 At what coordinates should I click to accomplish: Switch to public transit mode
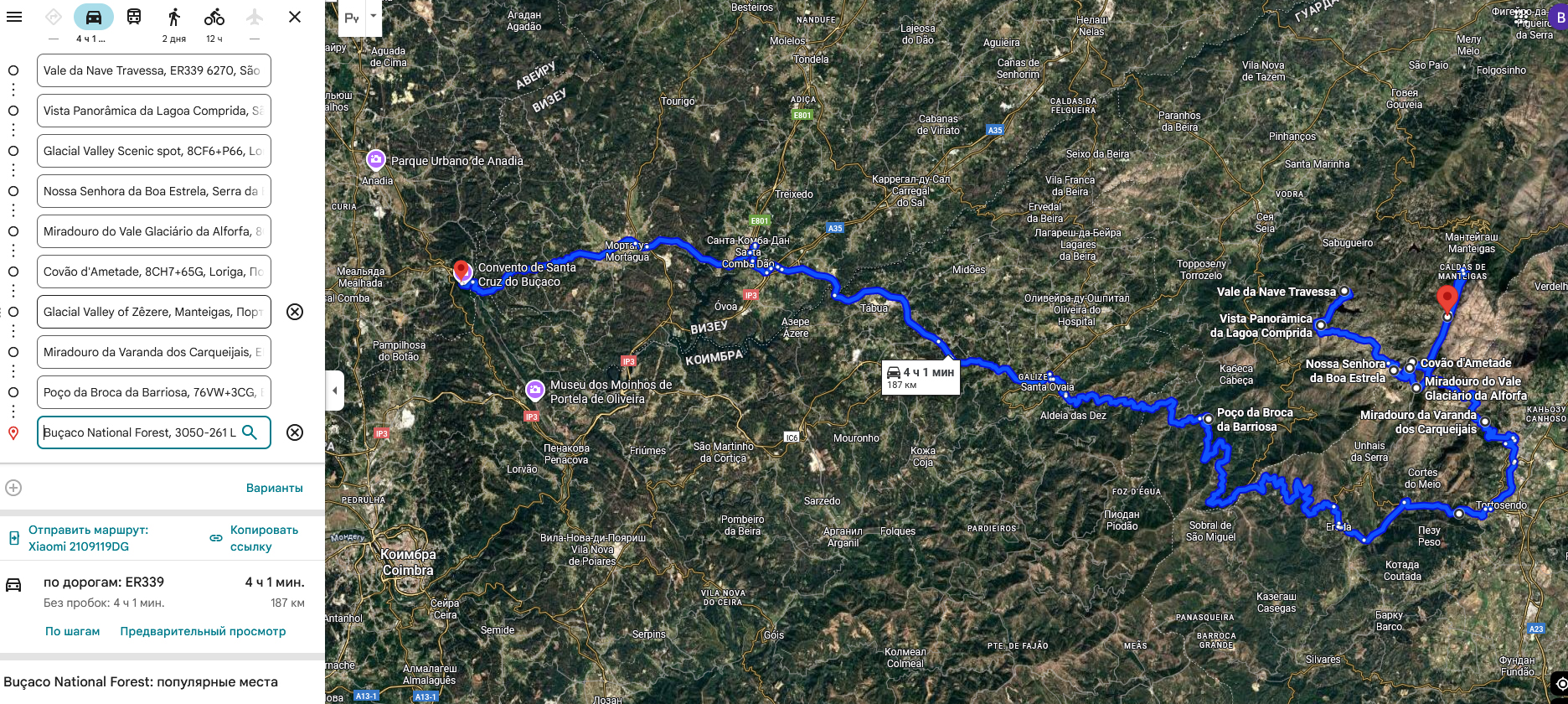pos(134,17)
